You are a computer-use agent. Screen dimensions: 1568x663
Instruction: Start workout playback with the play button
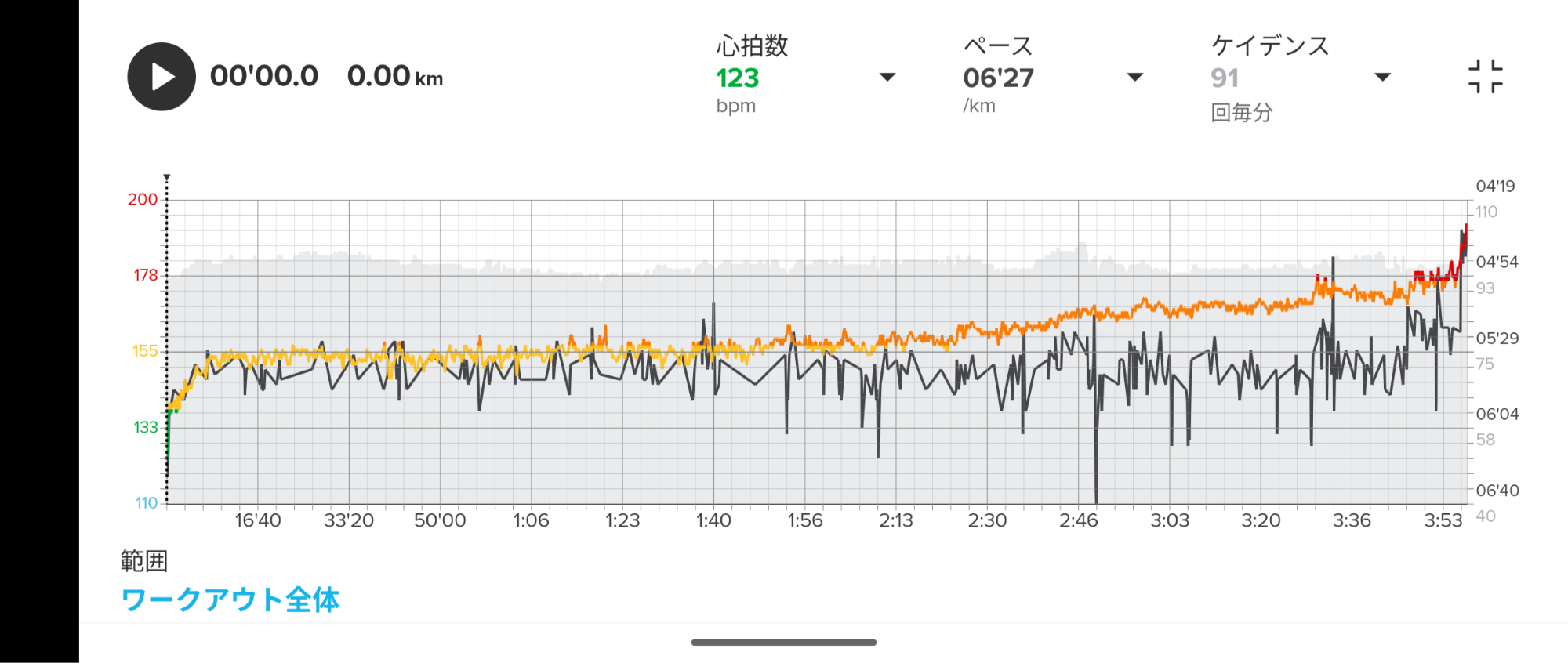pos(162,77)
